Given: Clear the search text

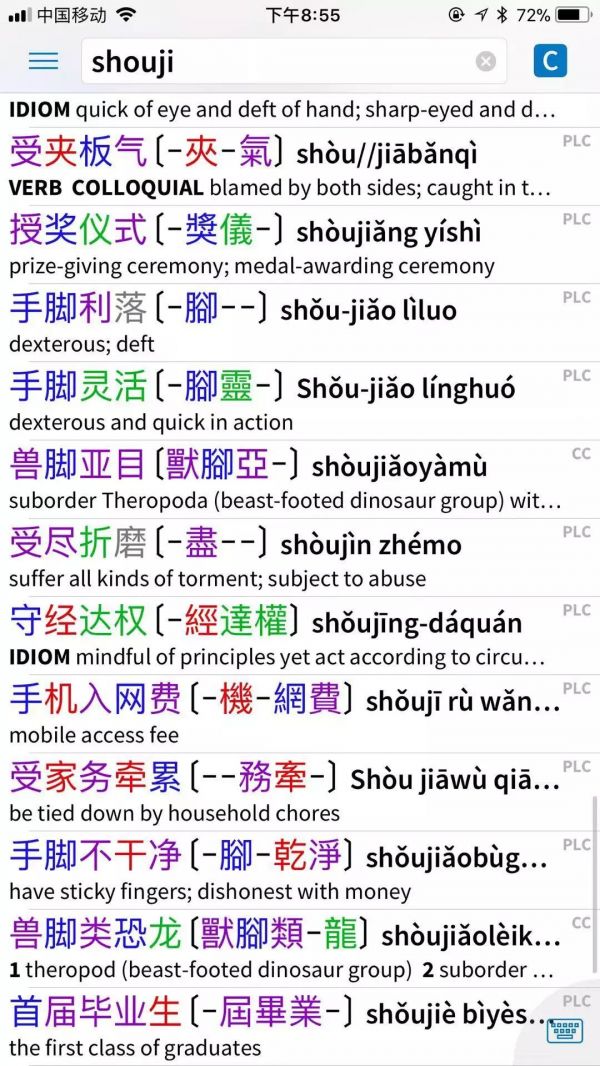Looking at the screenshot, I should click(x=486, y=62).
